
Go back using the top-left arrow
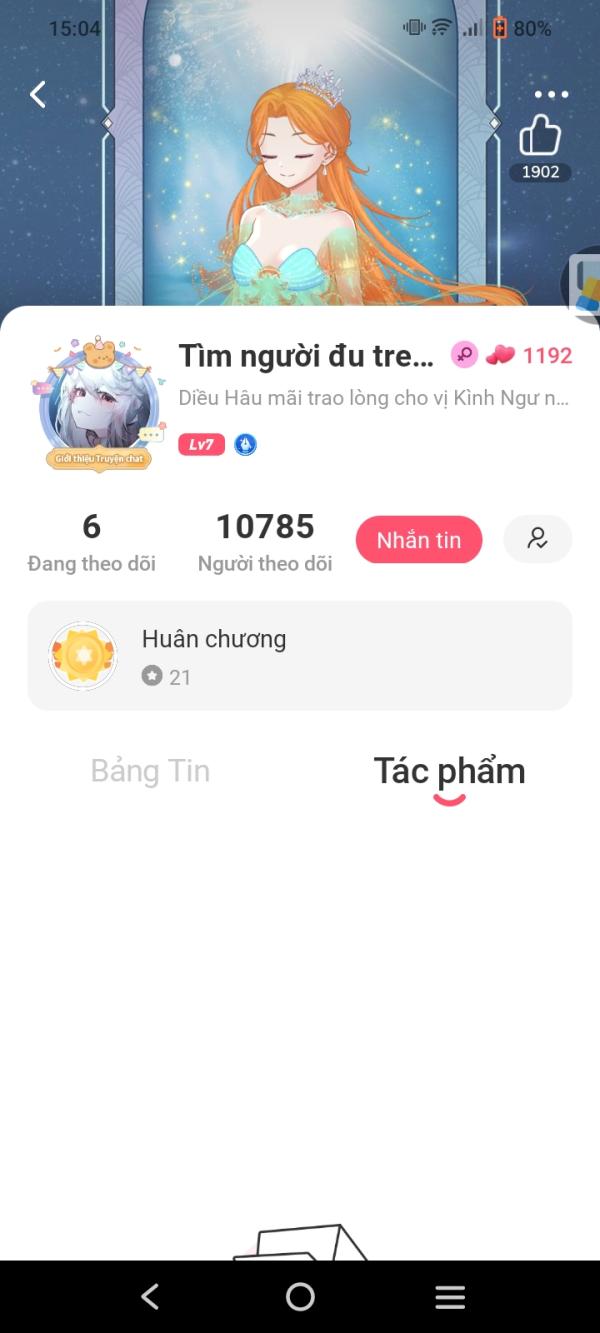(38, 95)
